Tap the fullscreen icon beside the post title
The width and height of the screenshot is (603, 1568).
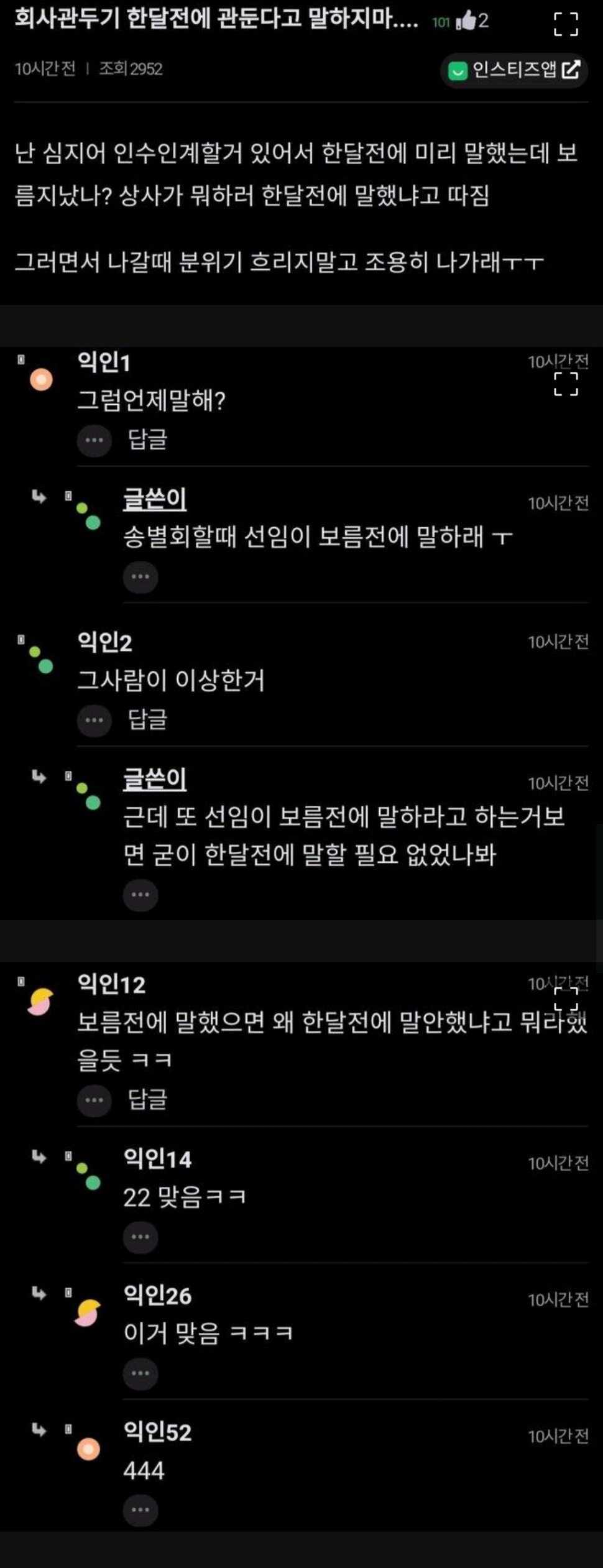point(566,24)
